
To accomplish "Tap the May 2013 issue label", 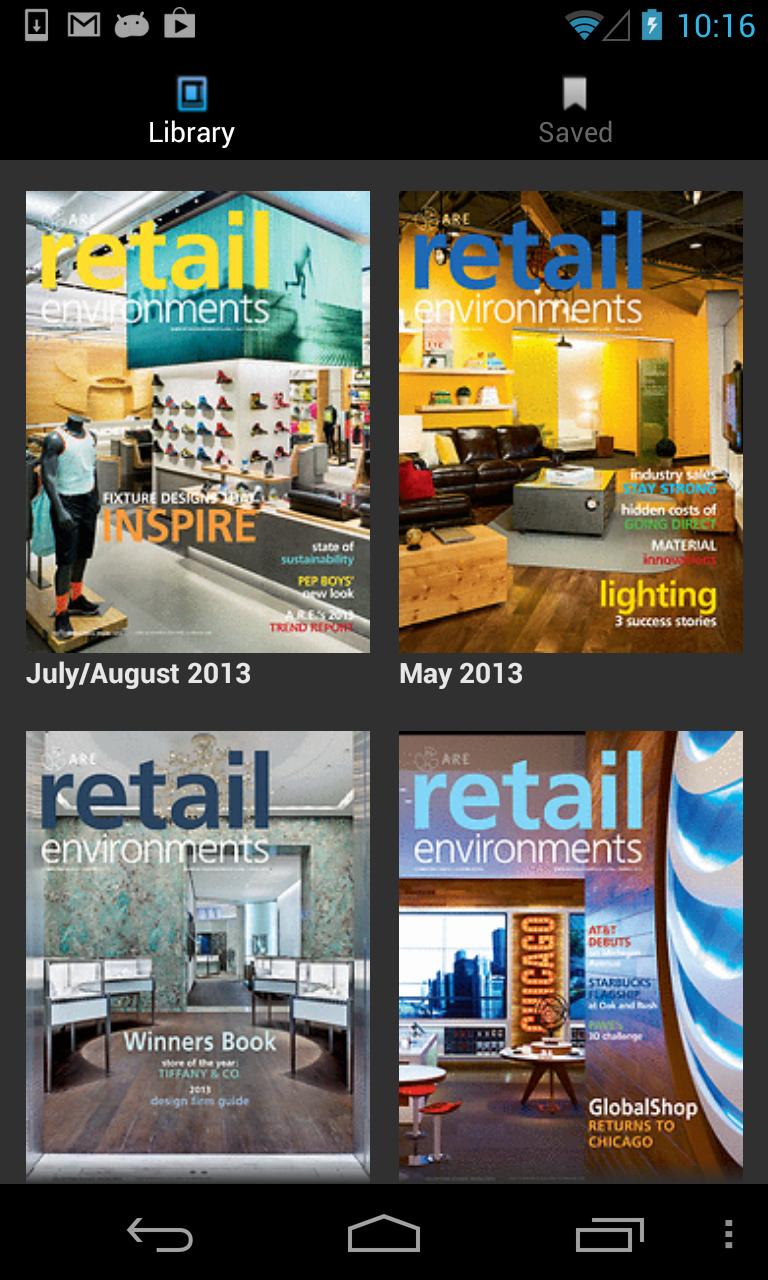I will pyautogui.click(x=460, y=673).
